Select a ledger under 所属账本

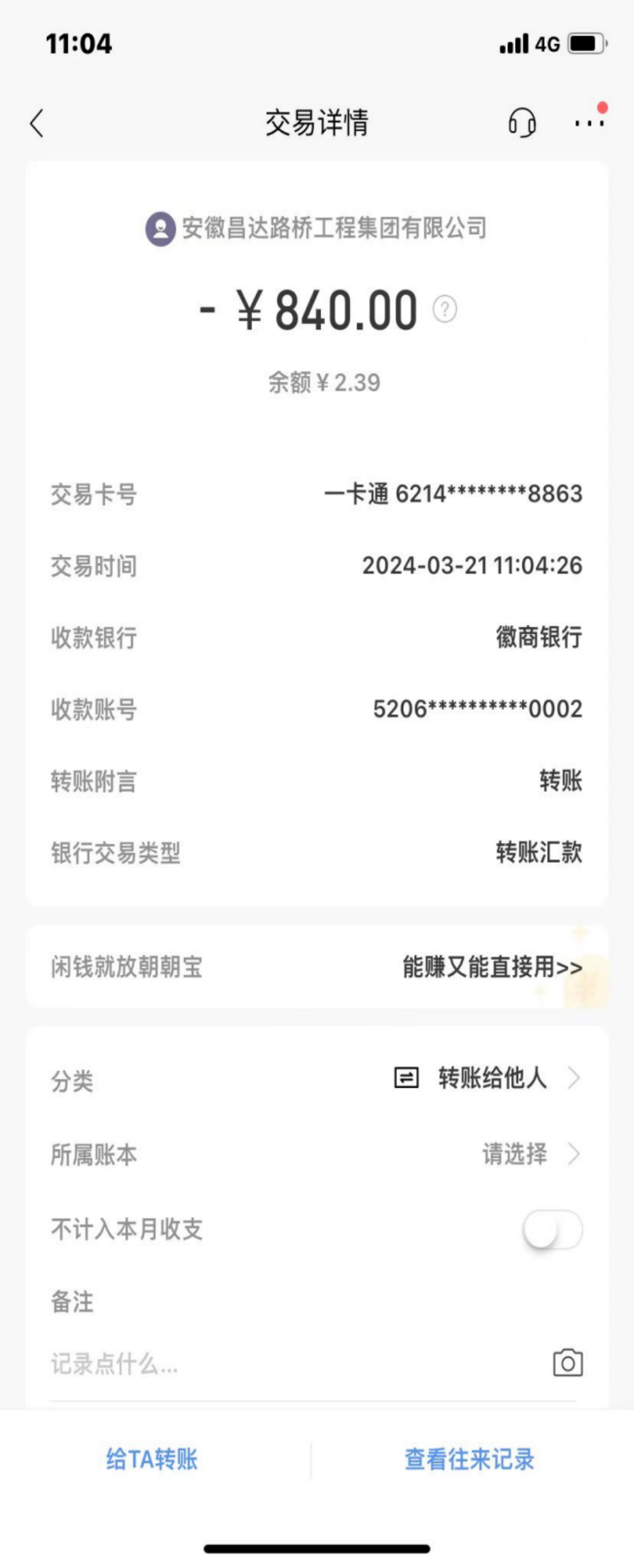528,1154
